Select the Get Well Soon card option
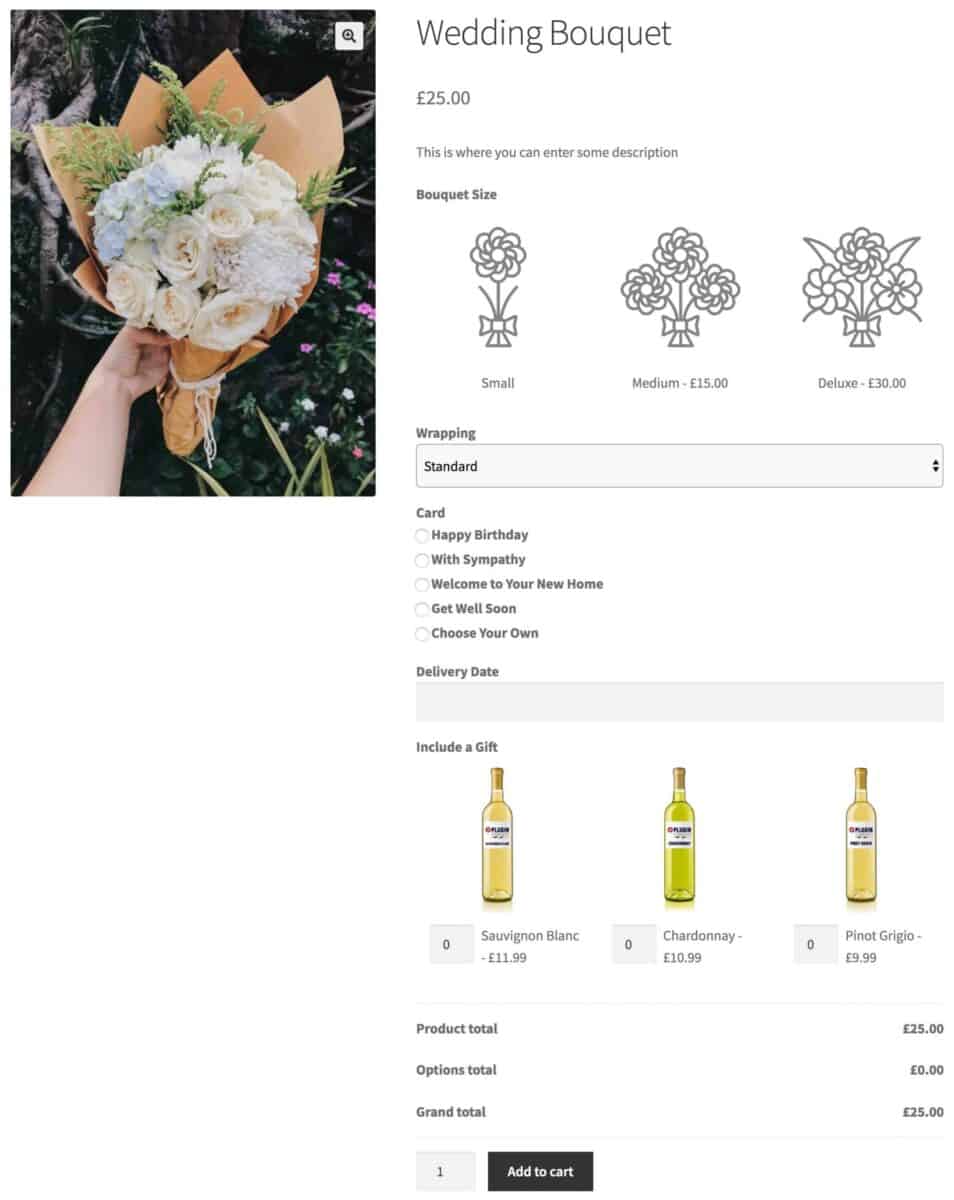Viewport: 954px width, 1200px height. point(422,609)
